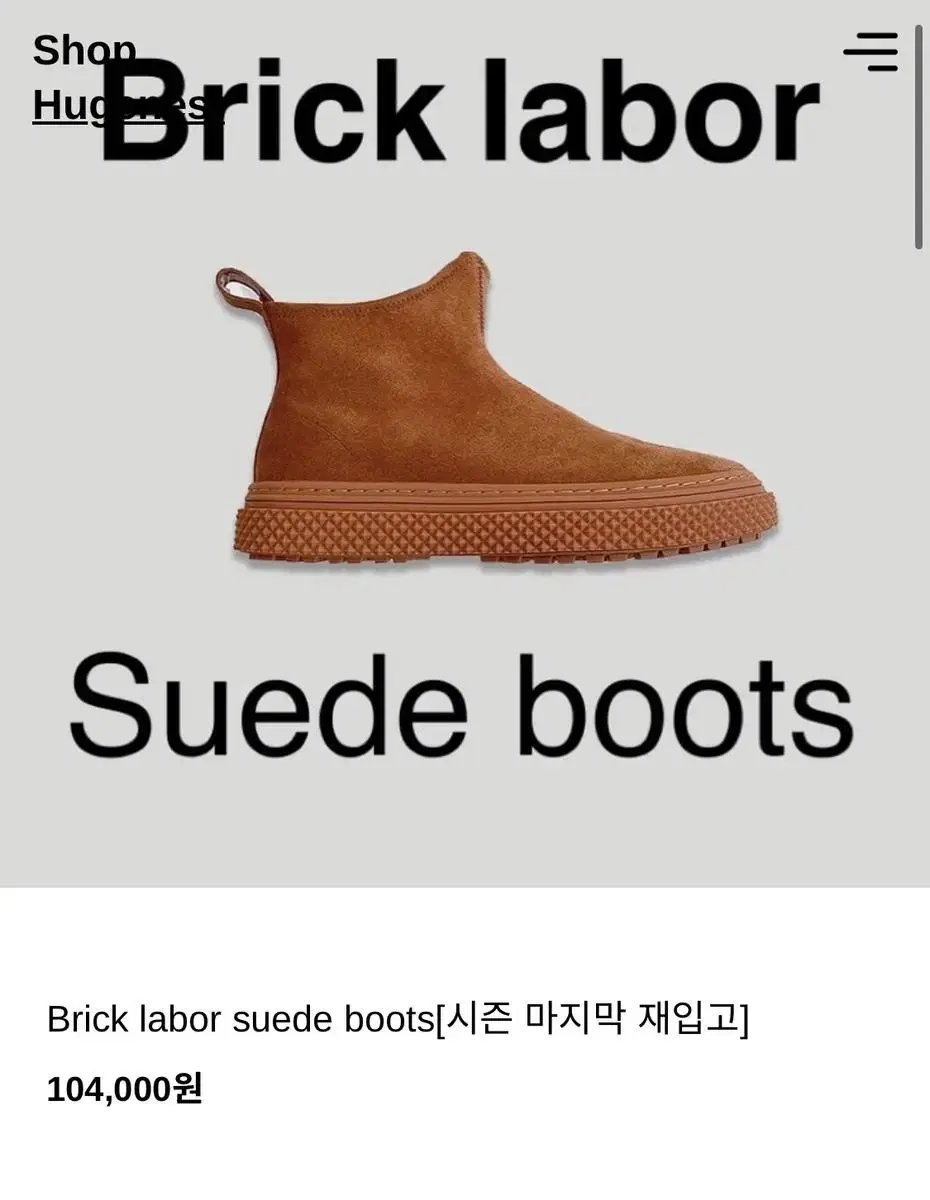Click the 시즌 마지막 재입고 portion of the title
930x1200 pixels.
tap(590, 1019)
